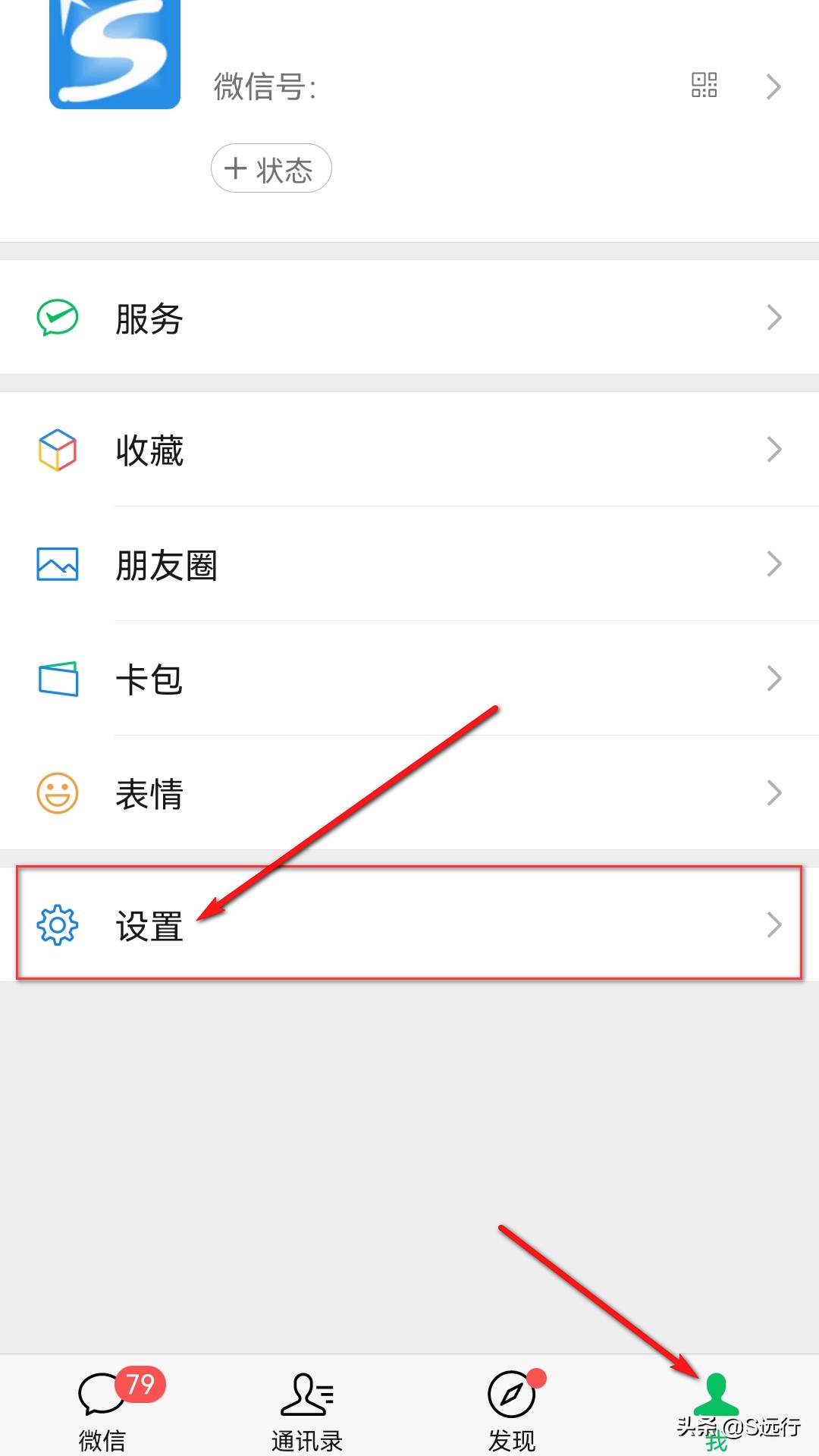Open 表情 (Stickers) smiley icon

[x=57, y=792]
